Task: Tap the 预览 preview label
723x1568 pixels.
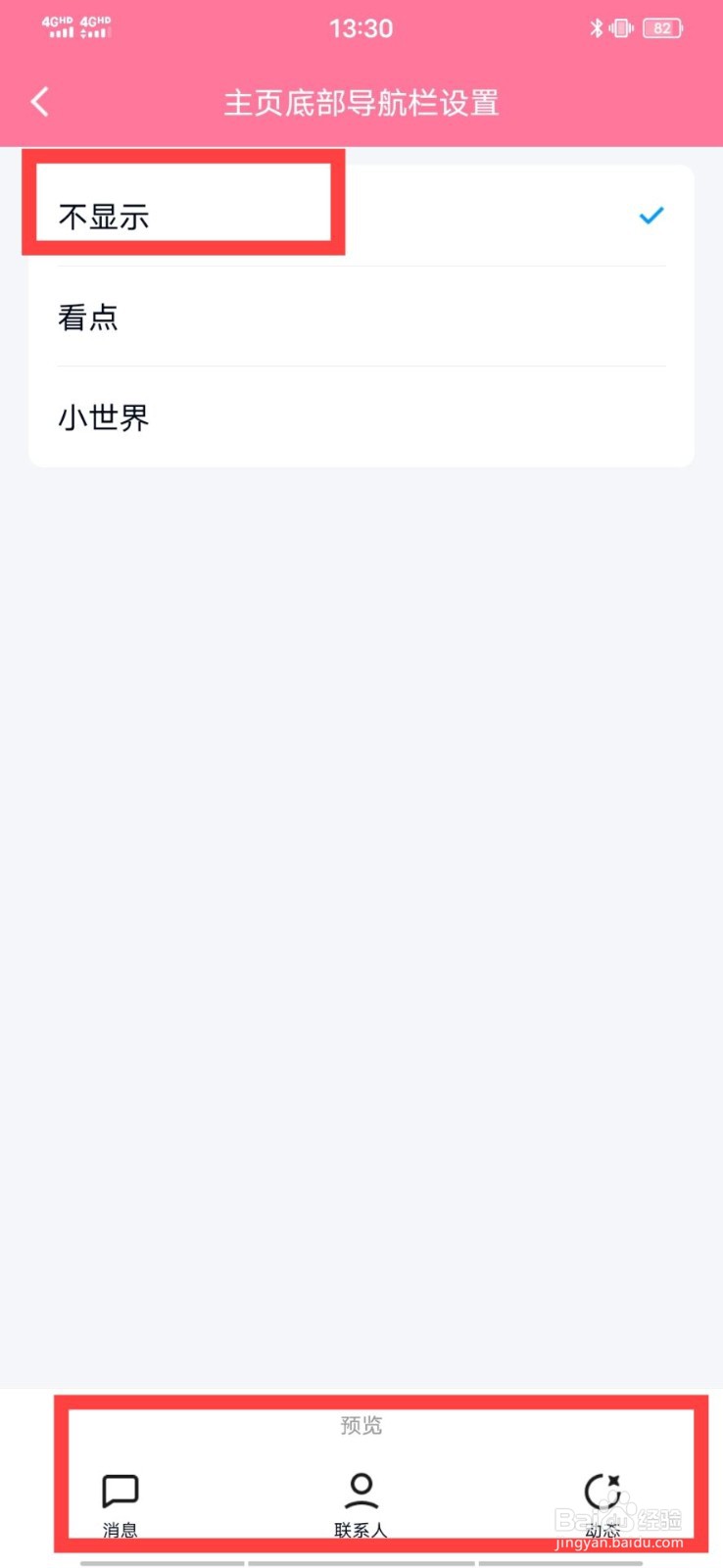Action: pyautogui.click(x=361, y=1426)
